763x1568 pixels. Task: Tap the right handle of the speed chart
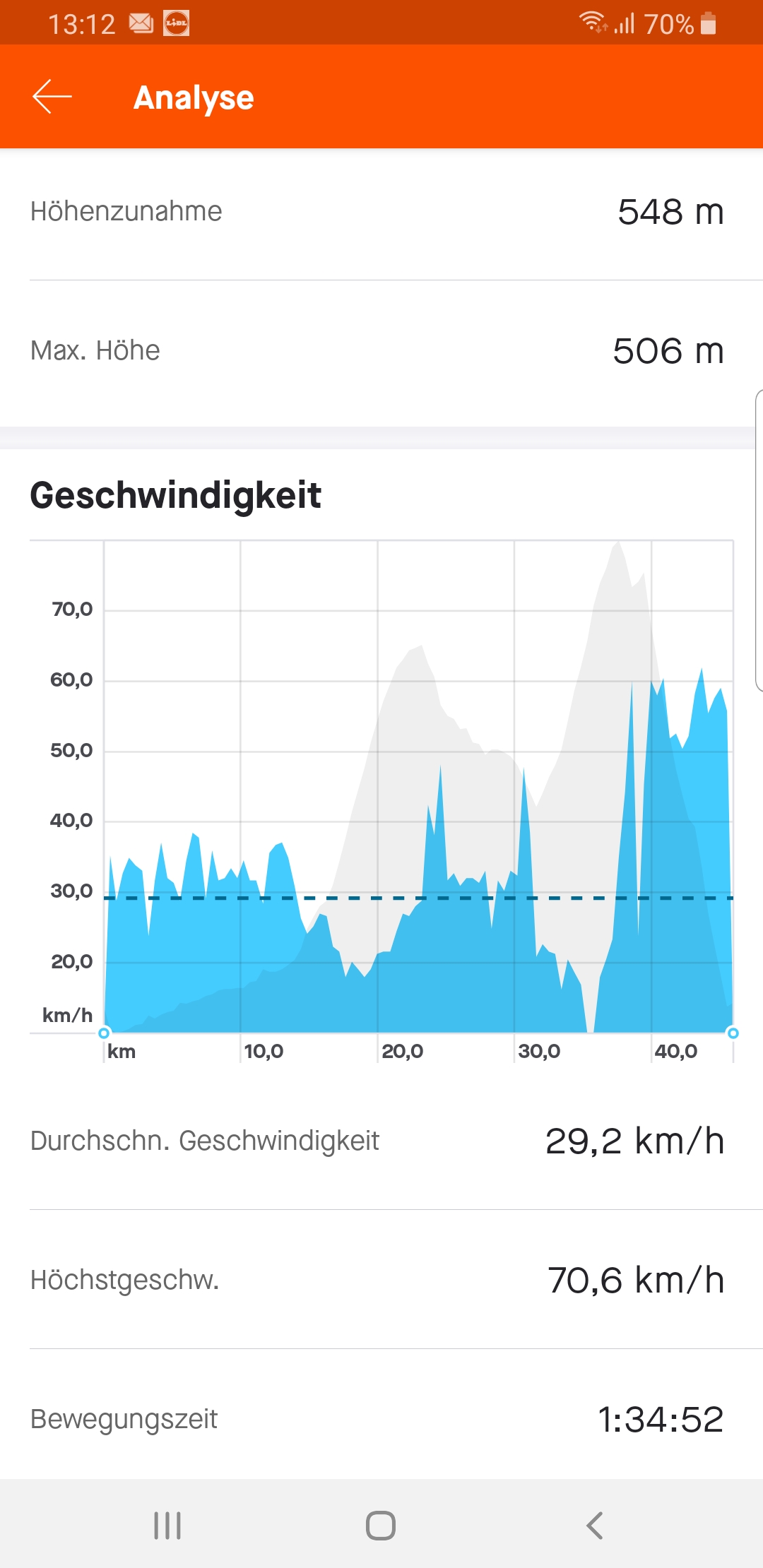coord(733,1033)
